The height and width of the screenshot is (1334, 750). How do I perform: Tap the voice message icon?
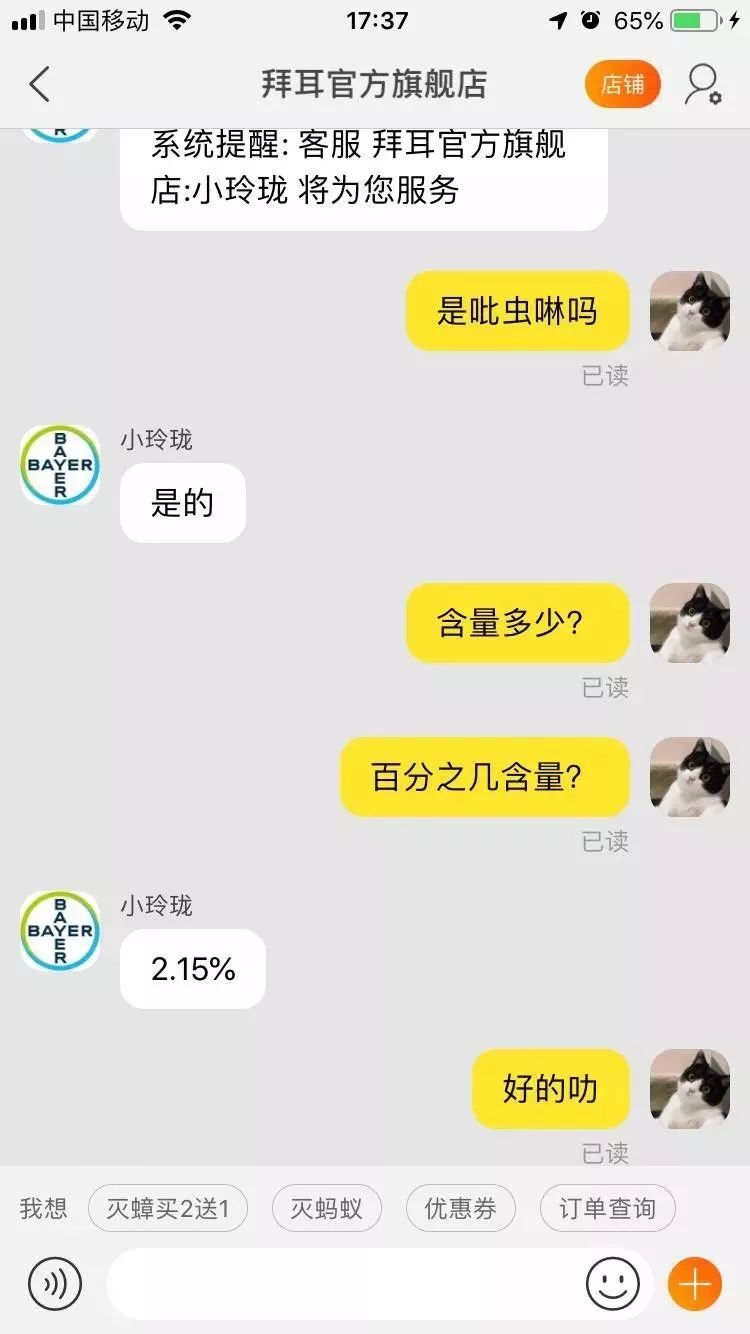[x=56, y=1283]
